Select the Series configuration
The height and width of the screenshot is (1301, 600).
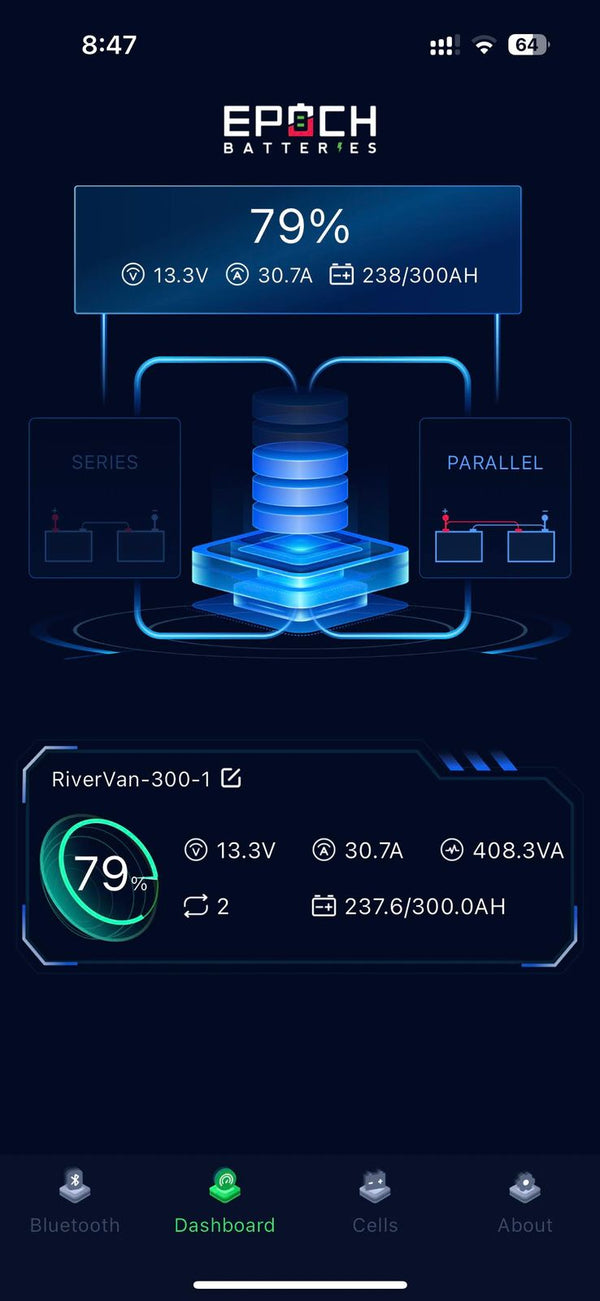point(105,498)
